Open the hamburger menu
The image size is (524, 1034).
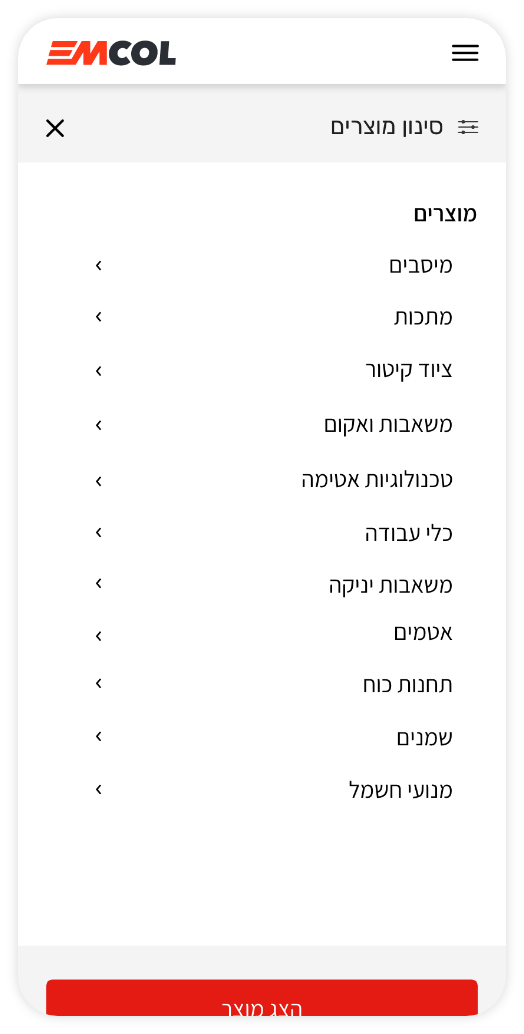click(465, 53)
